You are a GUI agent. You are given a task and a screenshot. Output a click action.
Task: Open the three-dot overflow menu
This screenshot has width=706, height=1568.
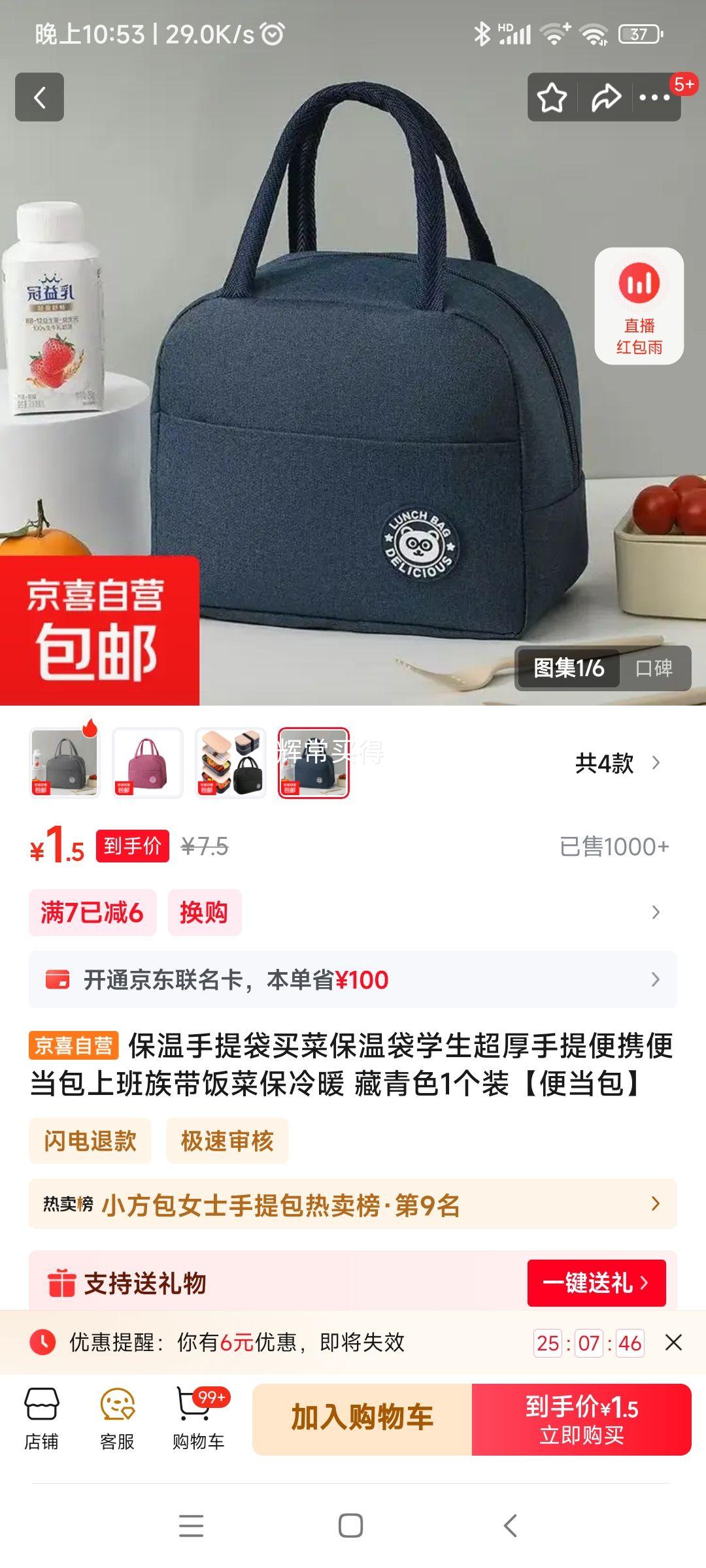(654, 97)
